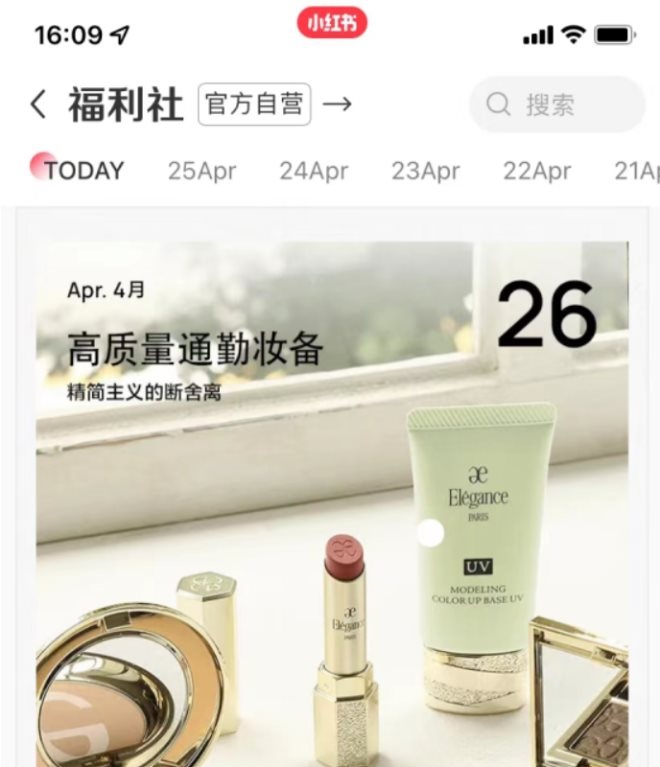660x767 pixels.
Task: Select the 25Apr date tab
Action: click(x=202, y=171)
